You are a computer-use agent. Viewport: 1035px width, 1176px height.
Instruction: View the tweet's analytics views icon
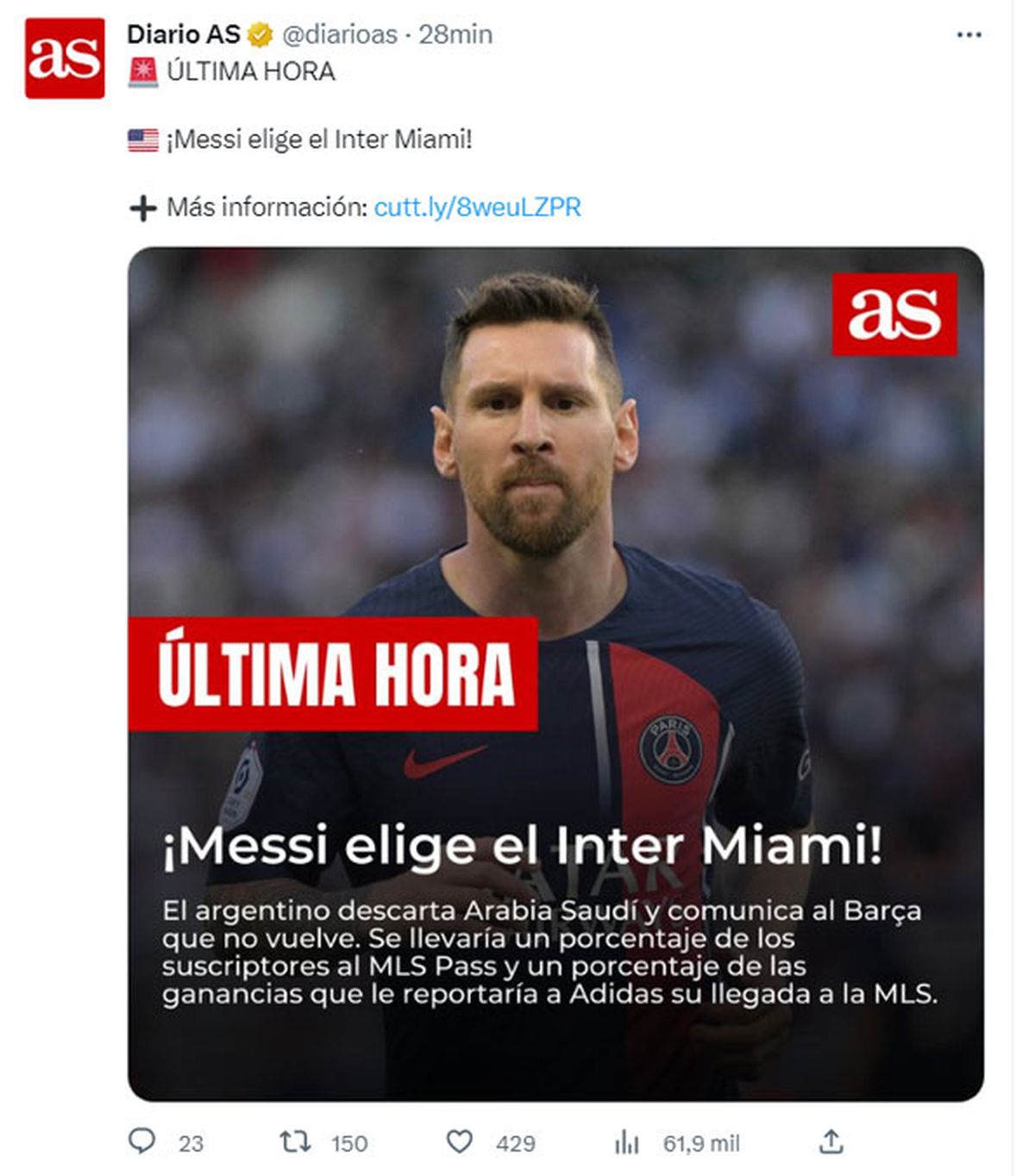pos(627,1143)
